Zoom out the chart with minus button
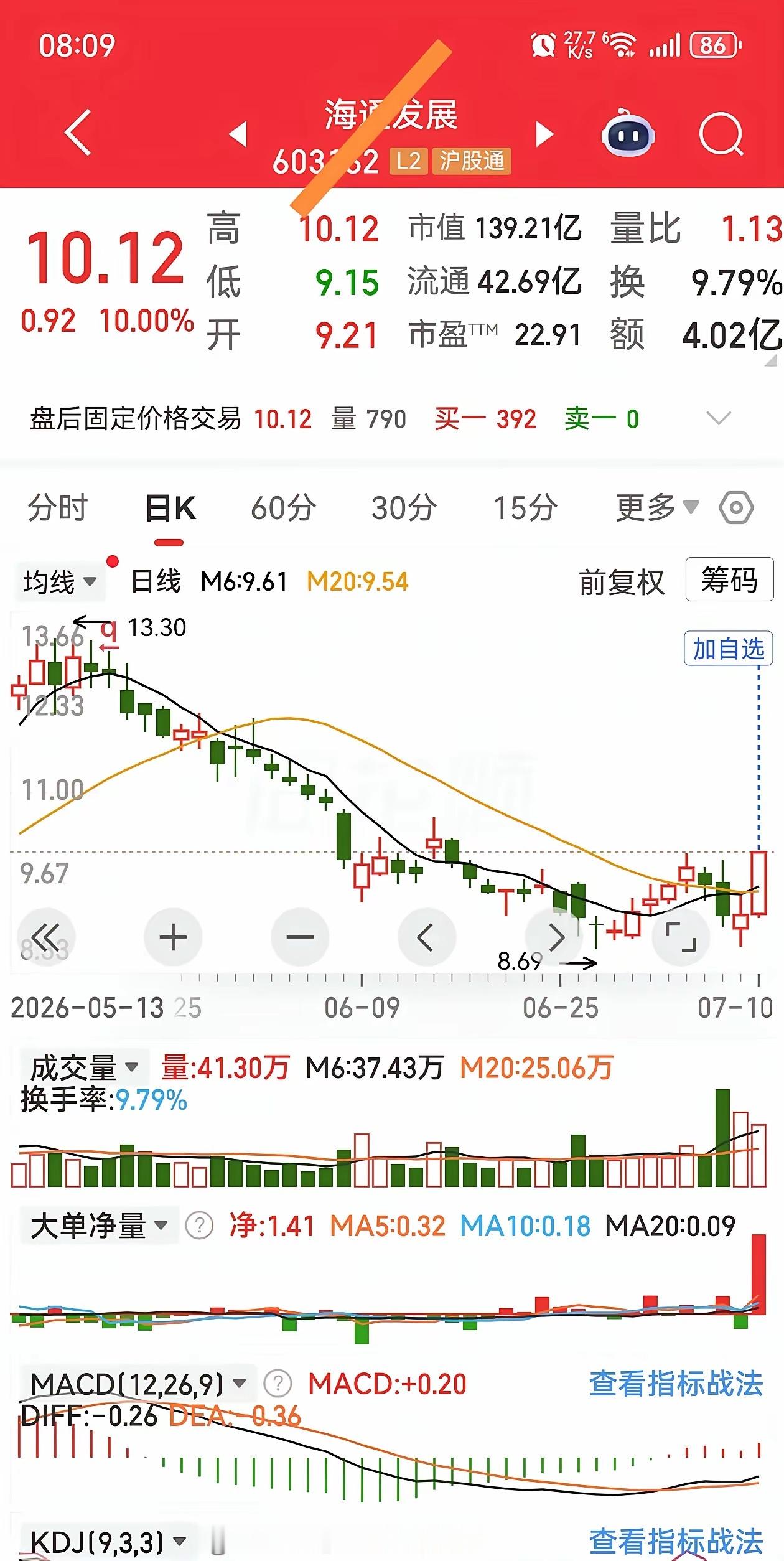Image resolution: width=784 pixels, height=1561 pixels. point(300,937)
